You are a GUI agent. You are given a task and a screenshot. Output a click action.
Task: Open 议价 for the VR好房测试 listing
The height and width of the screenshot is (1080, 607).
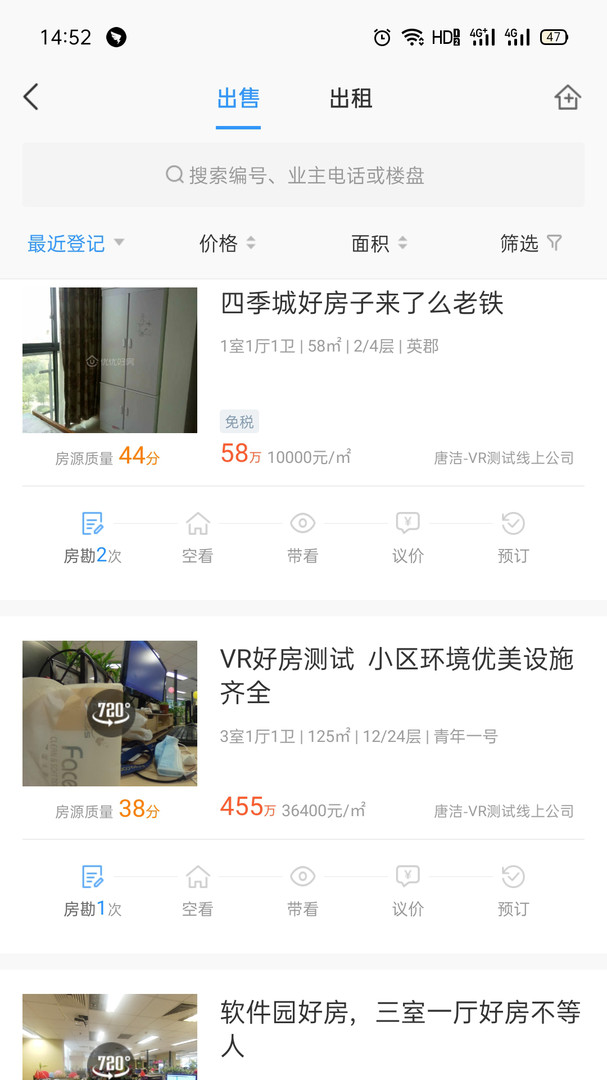[408, 890]
